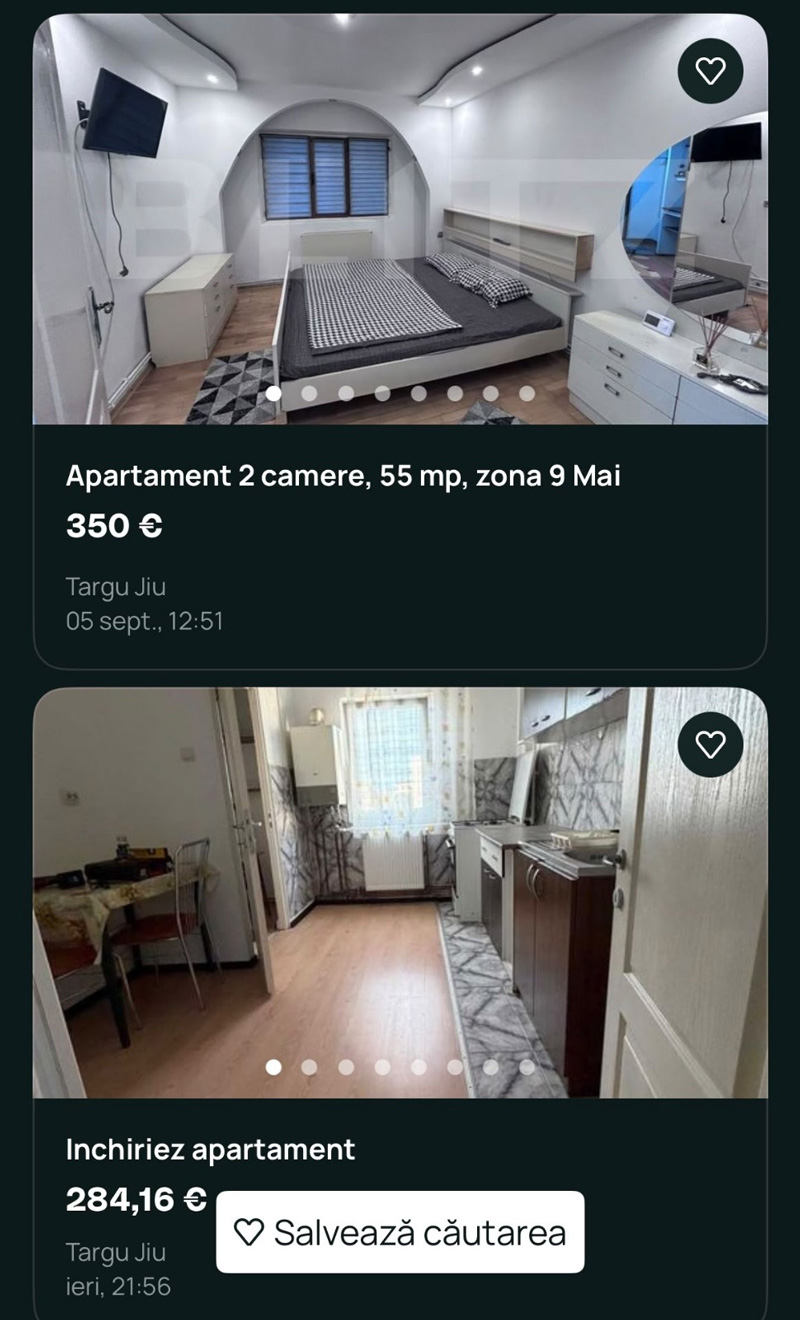Open the Inchiriez apartament listing
800x1320 pixels.
(x=210, y=1149)
